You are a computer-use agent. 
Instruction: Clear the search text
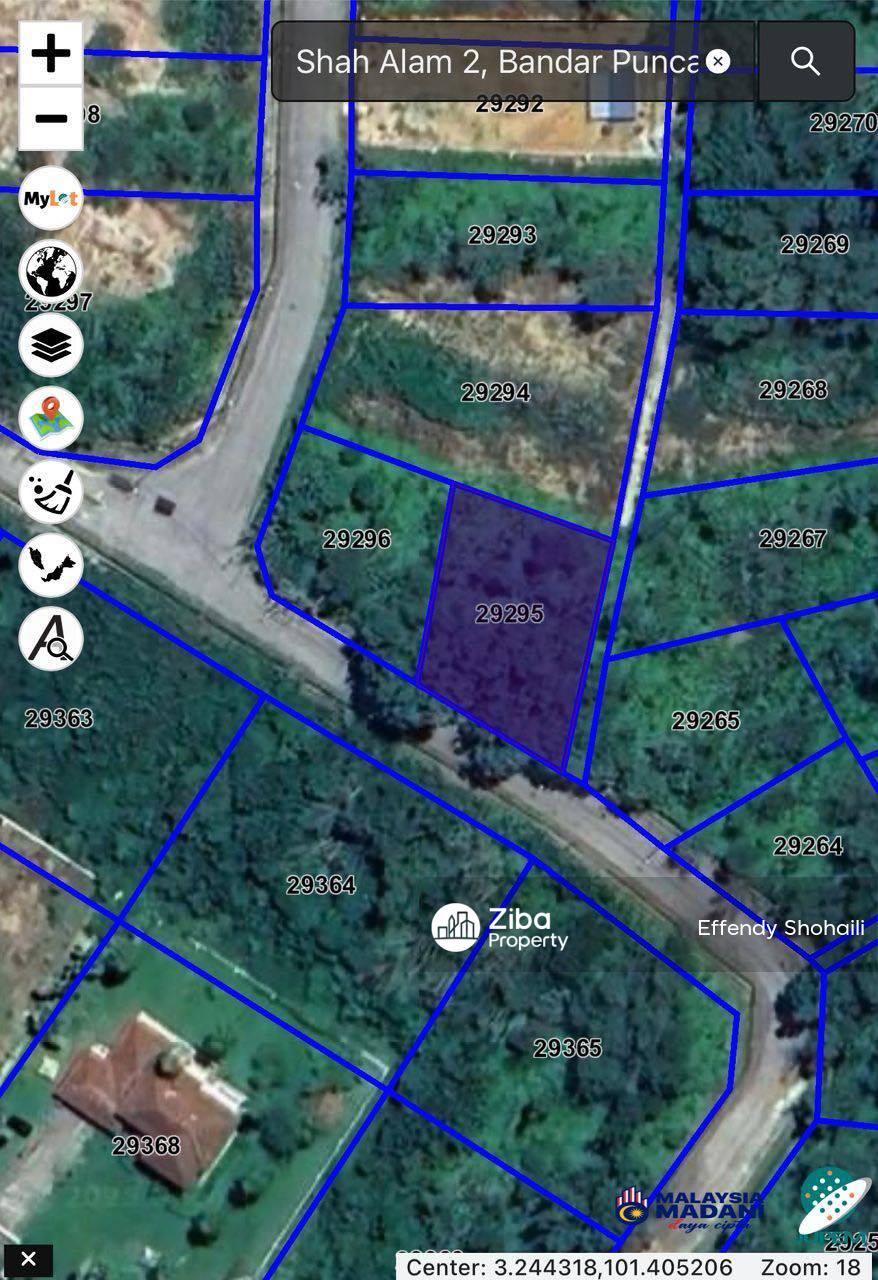(x=718, y=62)
